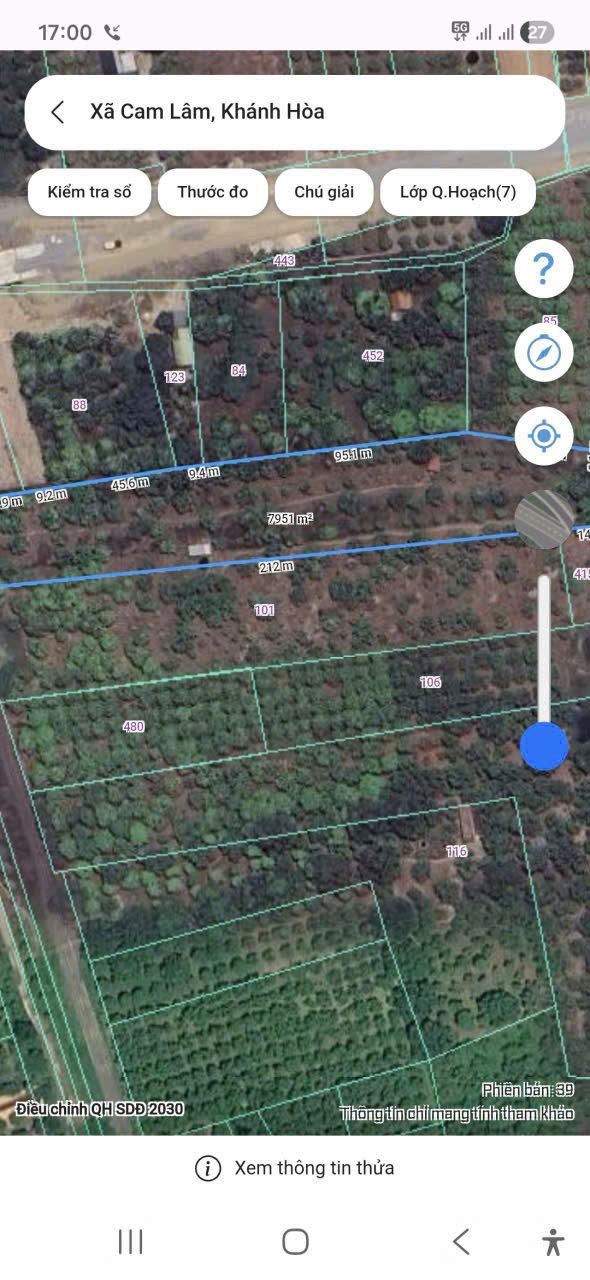590x1280 pixels.
Task: Go to home via system button
Action: 295,1242
